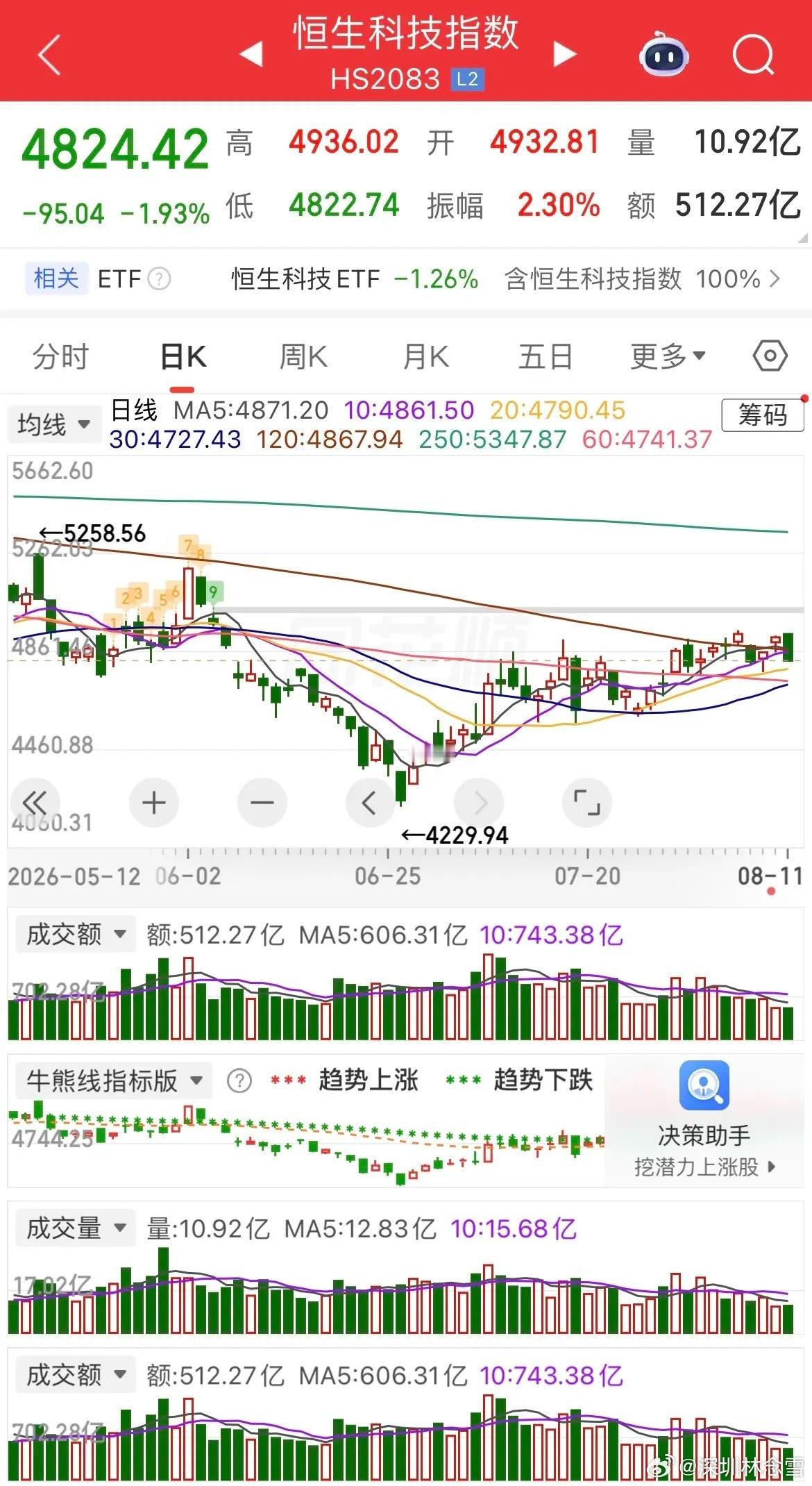The image size is (812, 1486).
Task: Jump to earliest candles with double-left arrow
Action: coord(35,803)
